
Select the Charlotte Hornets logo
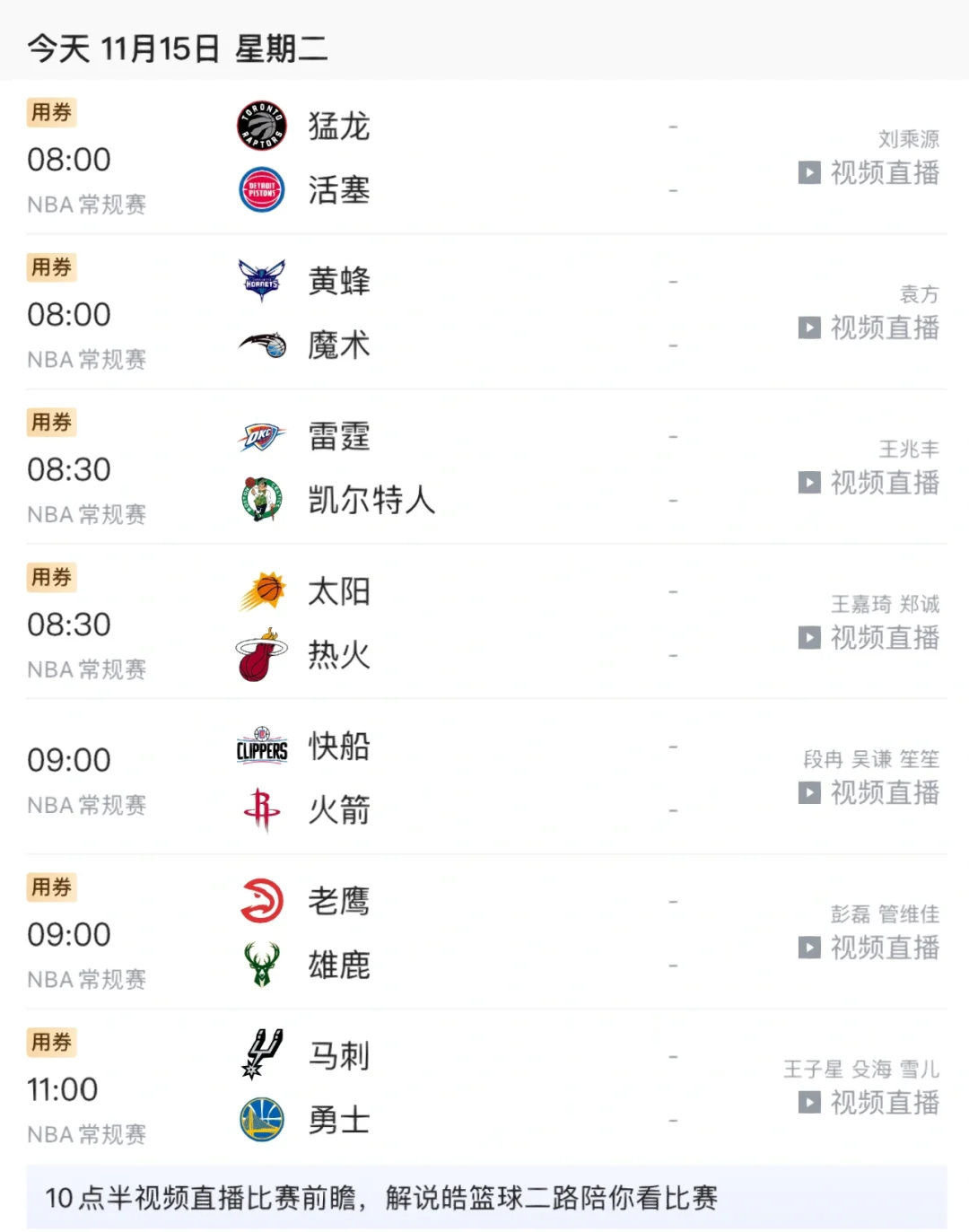[261, 281]
